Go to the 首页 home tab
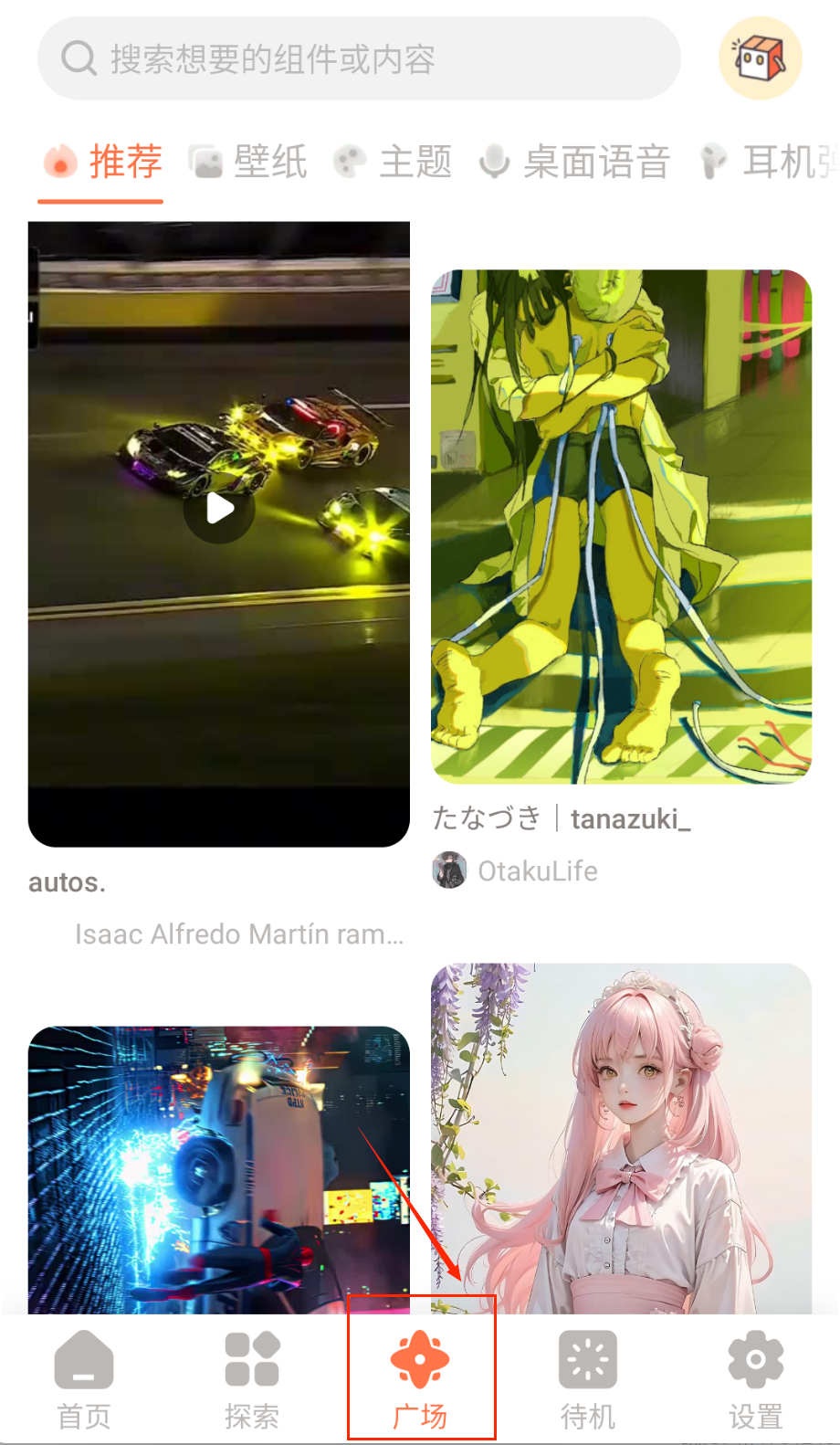This screenshot has width=840, height=1445. coord(84,1379)
